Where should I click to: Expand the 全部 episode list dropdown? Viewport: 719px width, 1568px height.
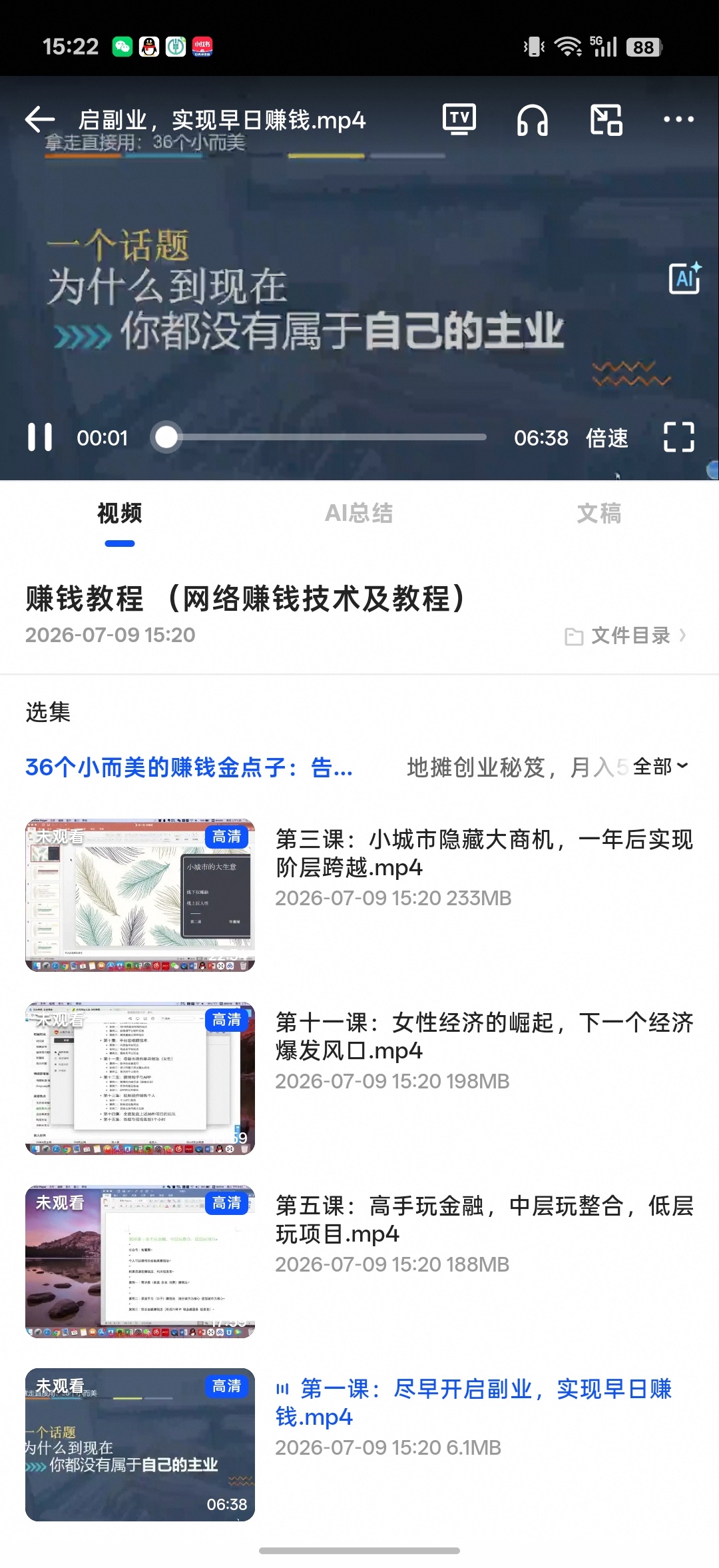[660, 767]
